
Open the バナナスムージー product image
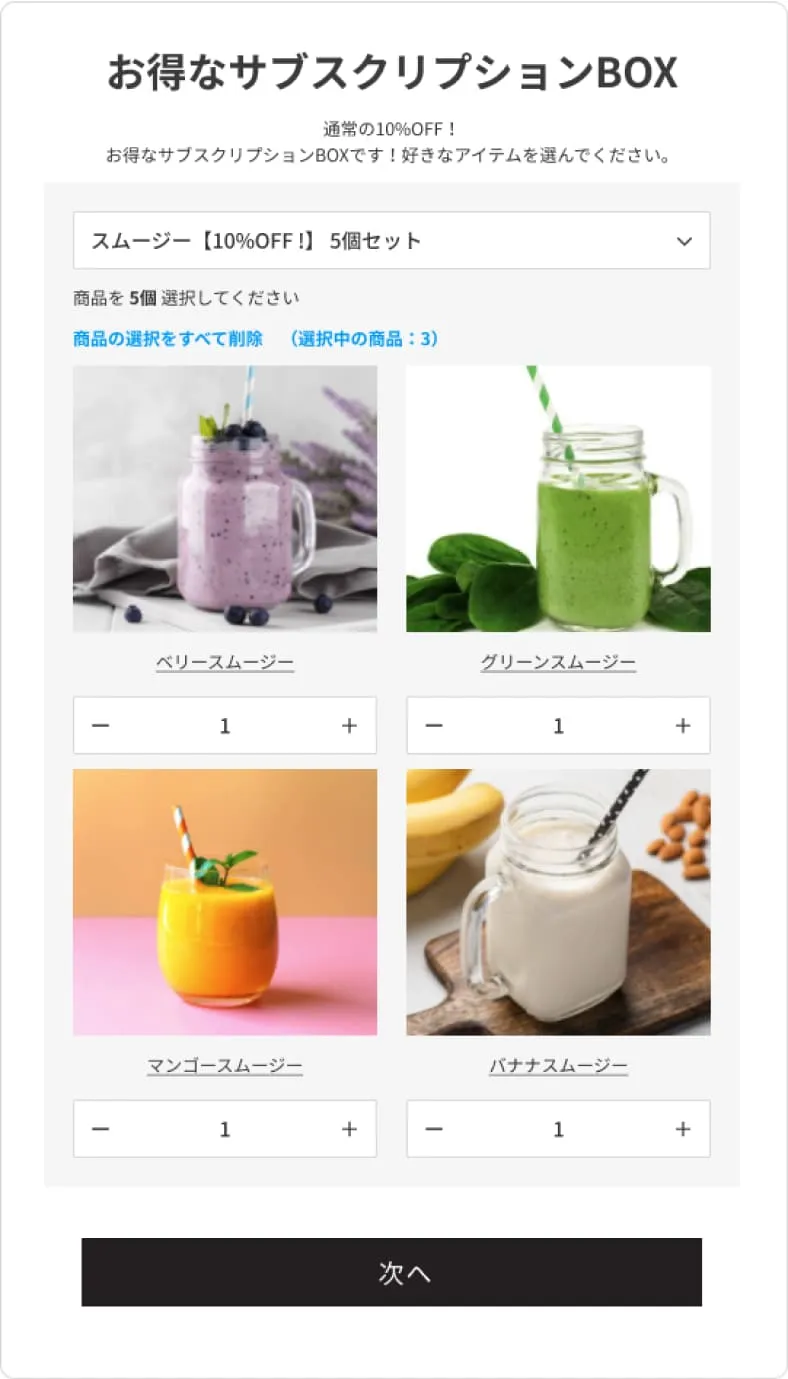point(558,902)
